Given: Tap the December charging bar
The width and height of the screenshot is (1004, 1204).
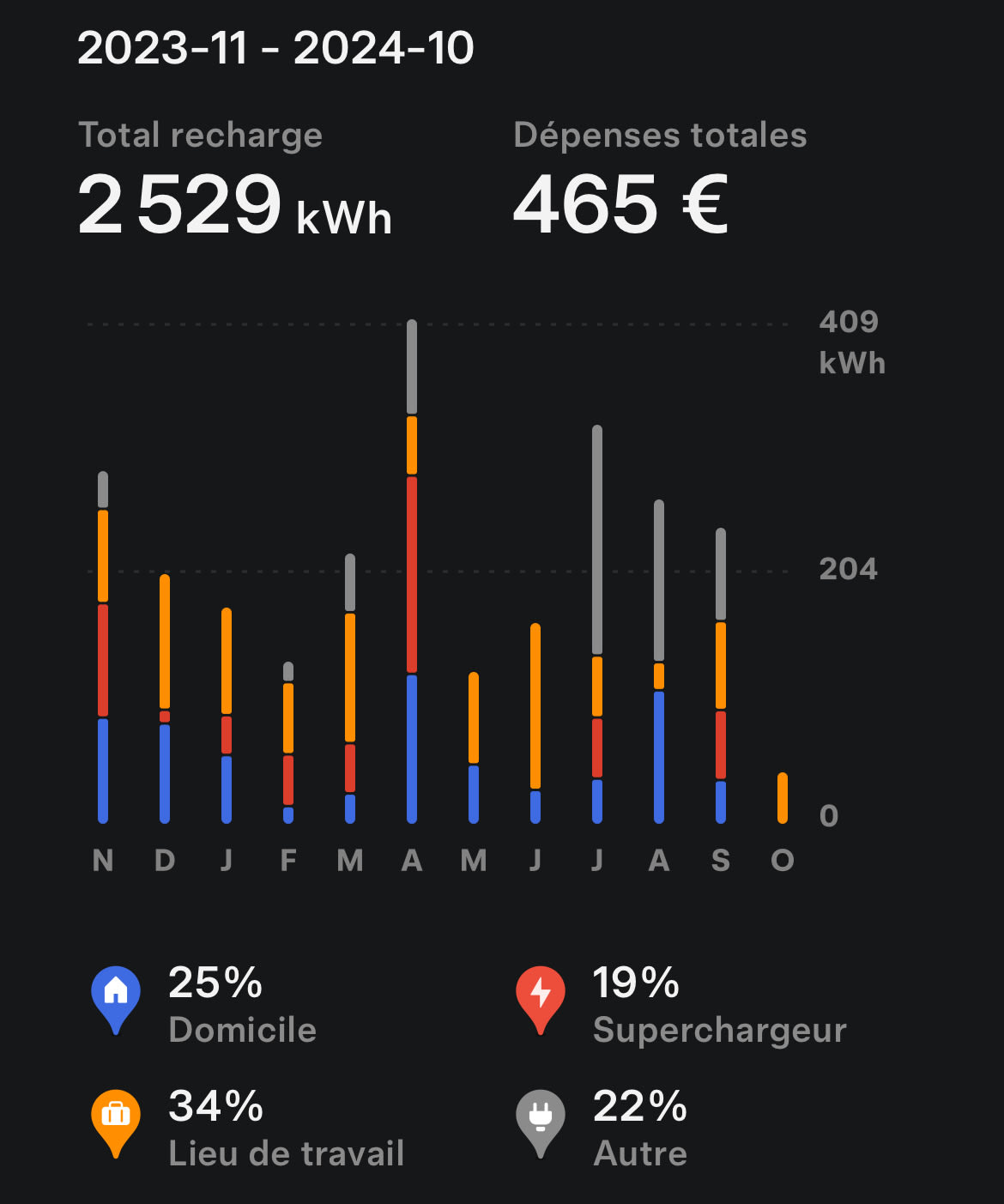Looking at the screenshot, I should 165,699.
